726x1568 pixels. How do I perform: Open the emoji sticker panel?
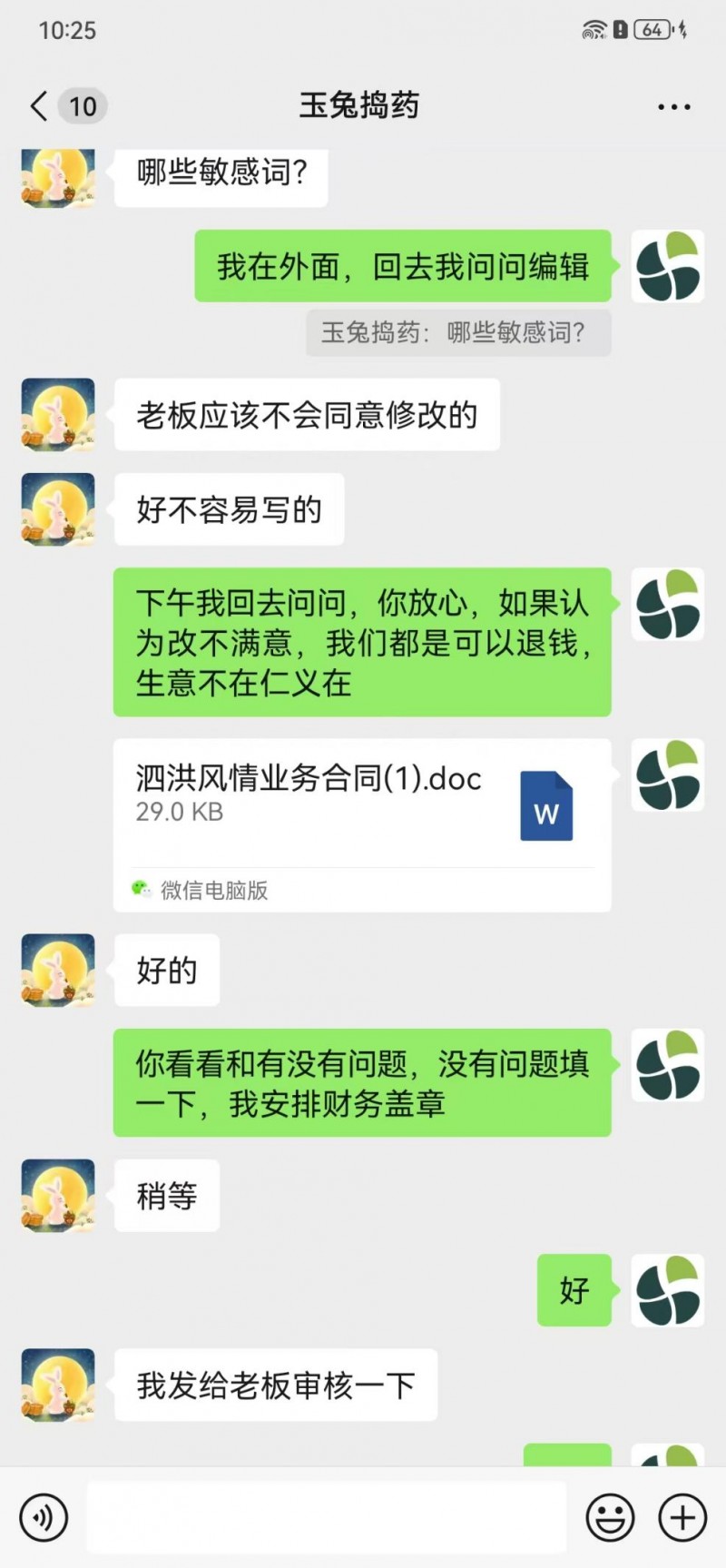610,1517
